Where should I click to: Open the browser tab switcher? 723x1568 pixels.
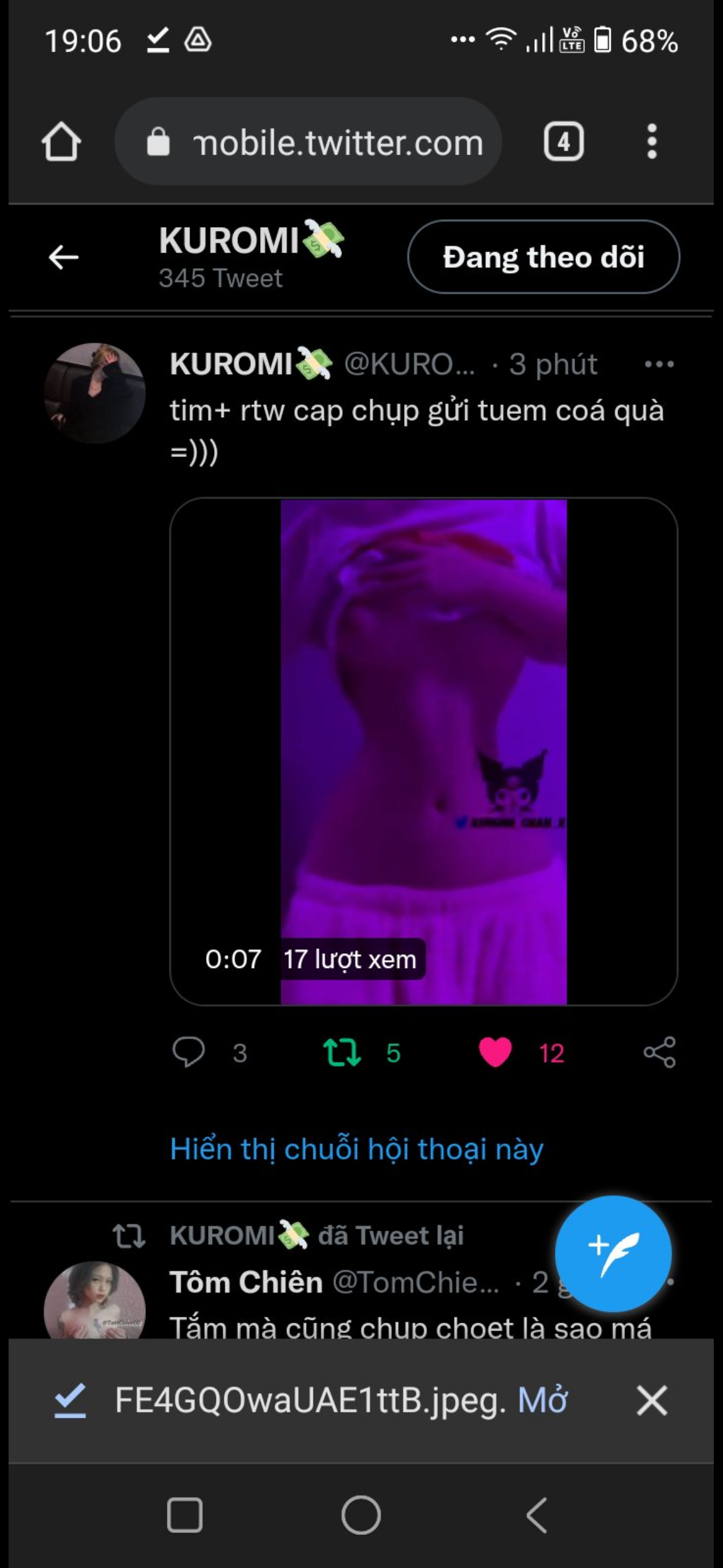pyautogui.click(x=564, y=142)
